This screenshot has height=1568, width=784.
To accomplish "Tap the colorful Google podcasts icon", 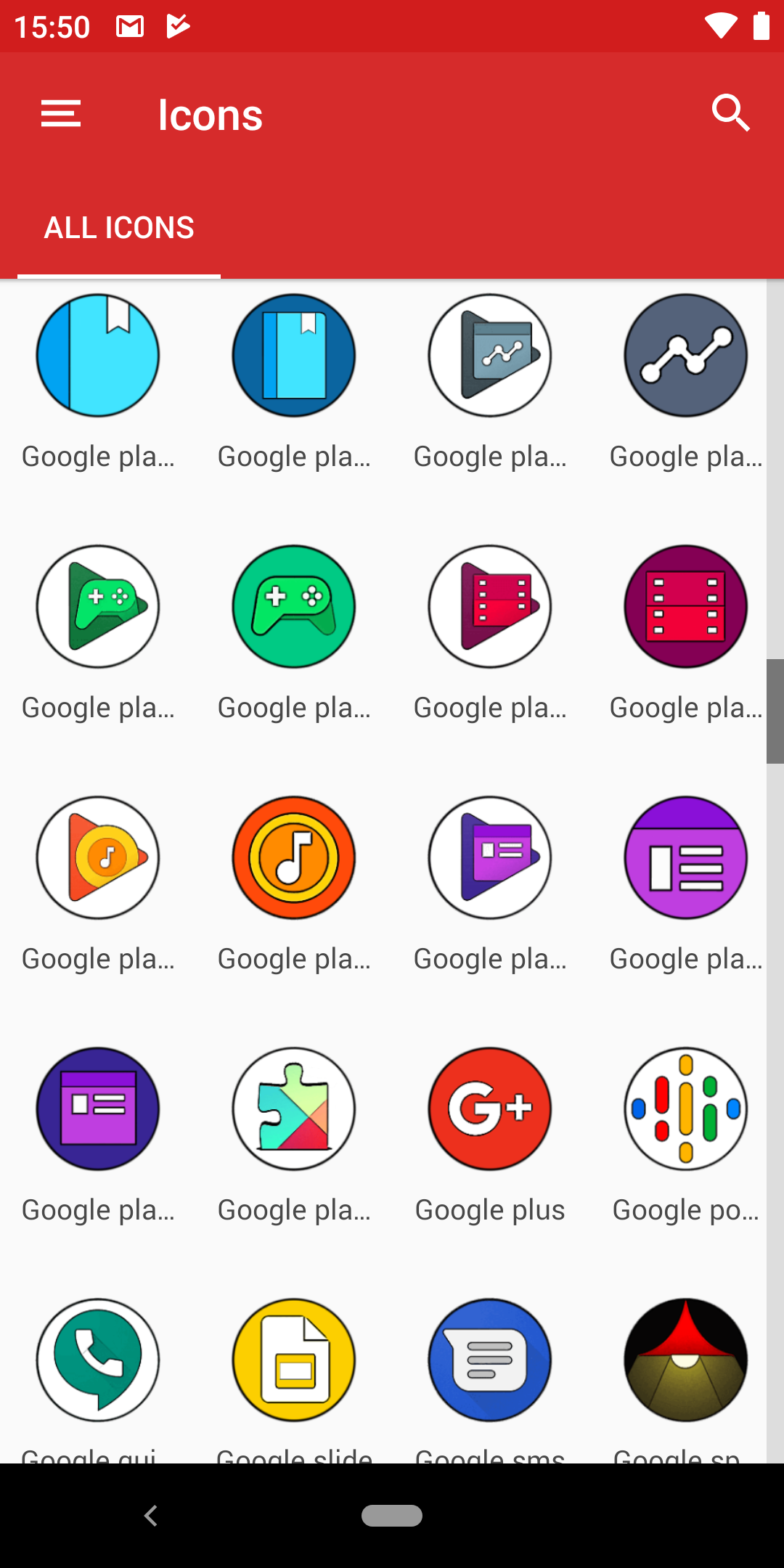I will (x=686, y=1108).
